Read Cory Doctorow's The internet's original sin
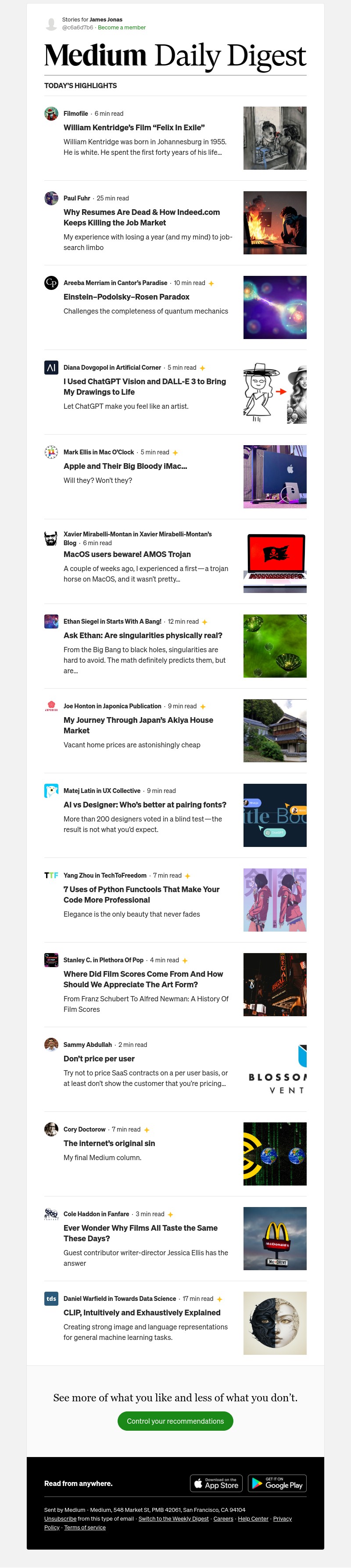351x1568 pixels. [x=109, y=1143]
